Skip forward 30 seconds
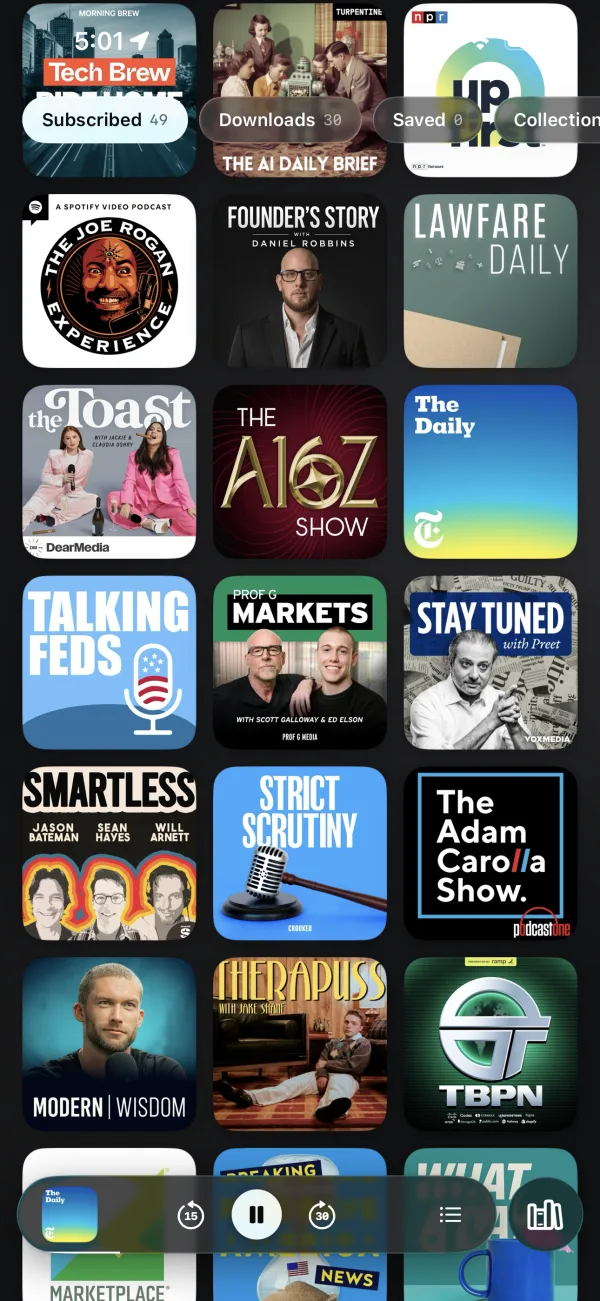 click(322, 1215)
